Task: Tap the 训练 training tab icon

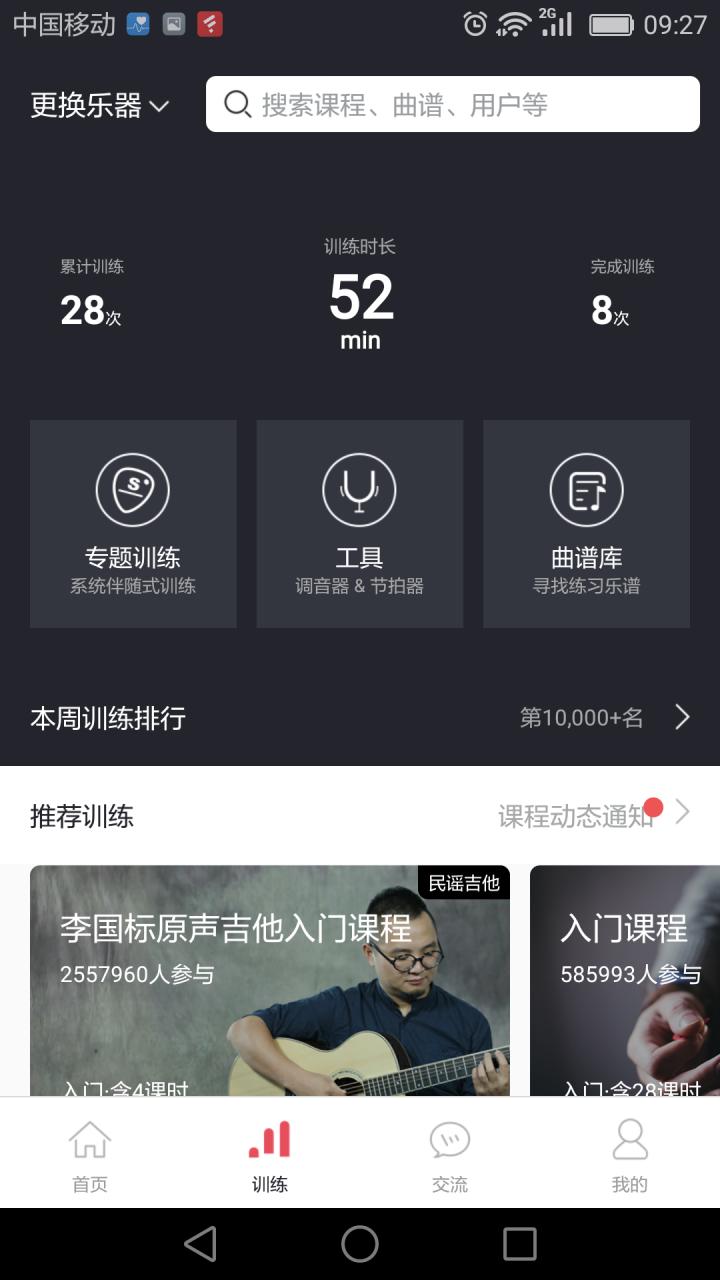Action: tap(269, 1138)
